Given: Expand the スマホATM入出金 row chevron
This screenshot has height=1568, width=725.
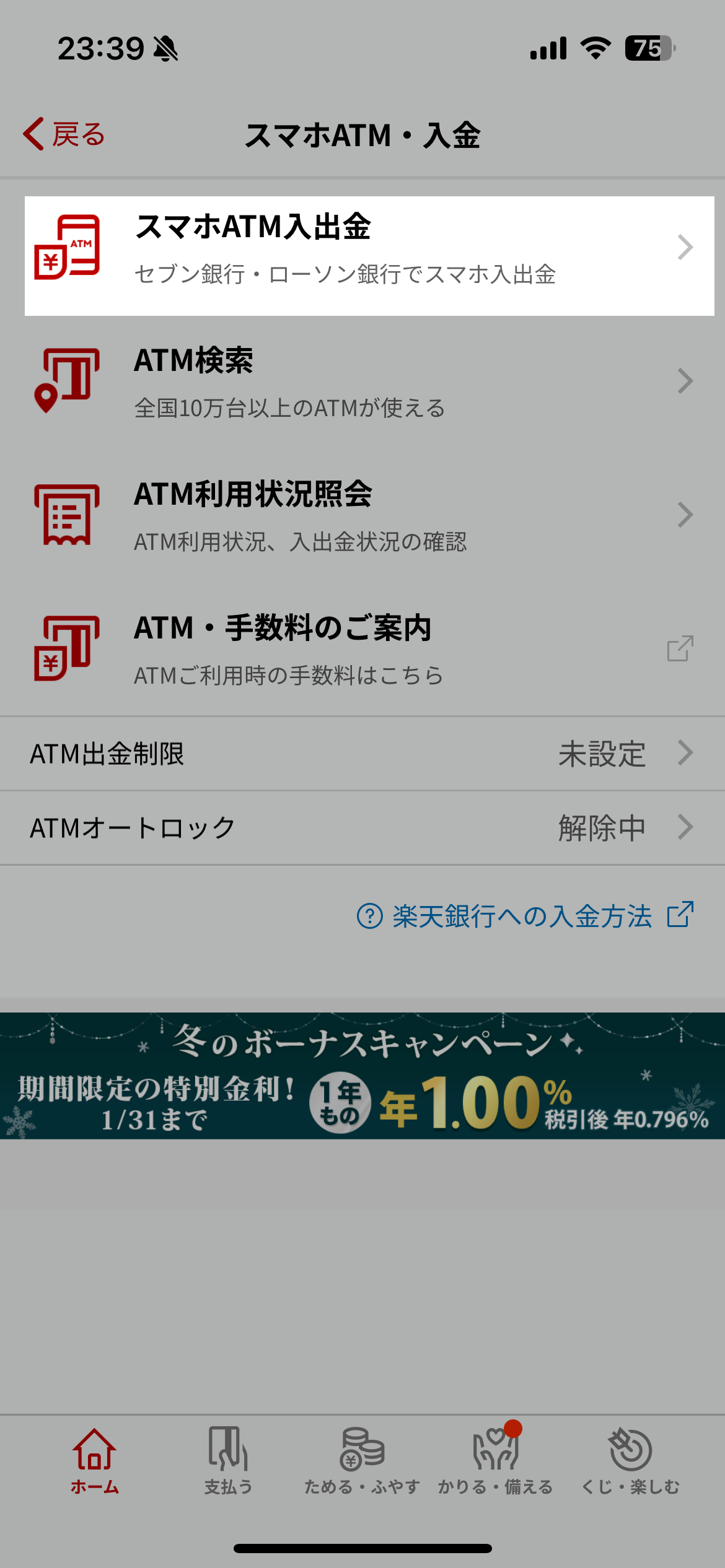Looking at the screenshot, I should coord(687,246).
